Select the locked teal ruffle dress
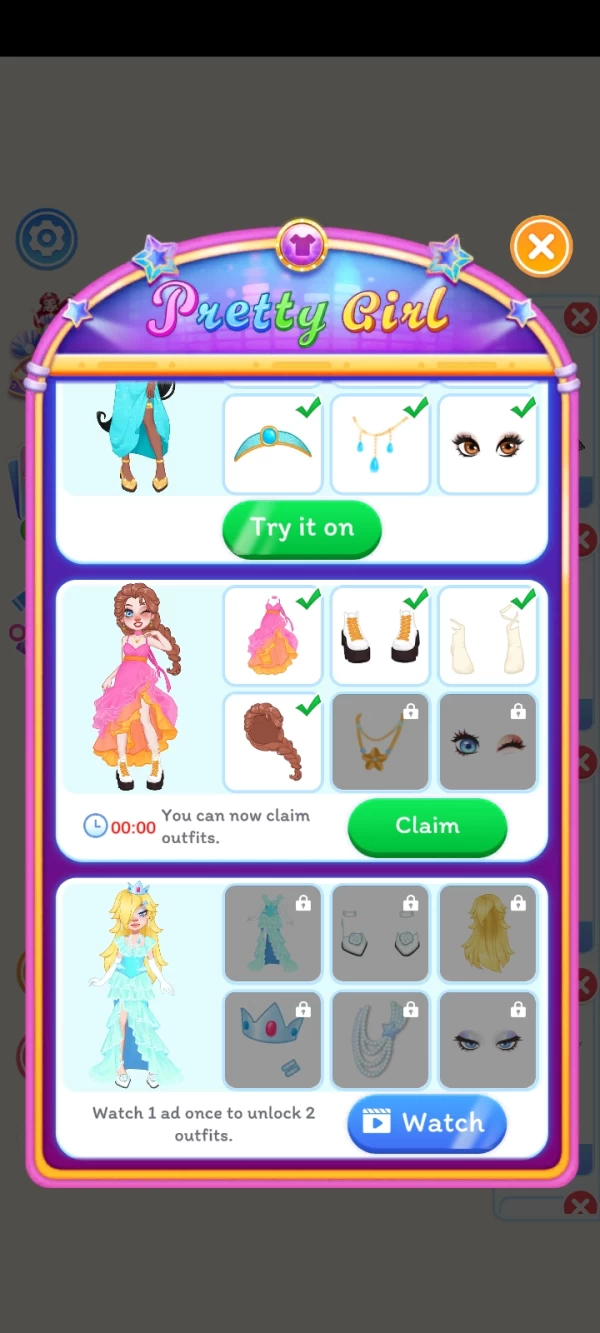The image size is (600, 1333). [x=272, y=933]
